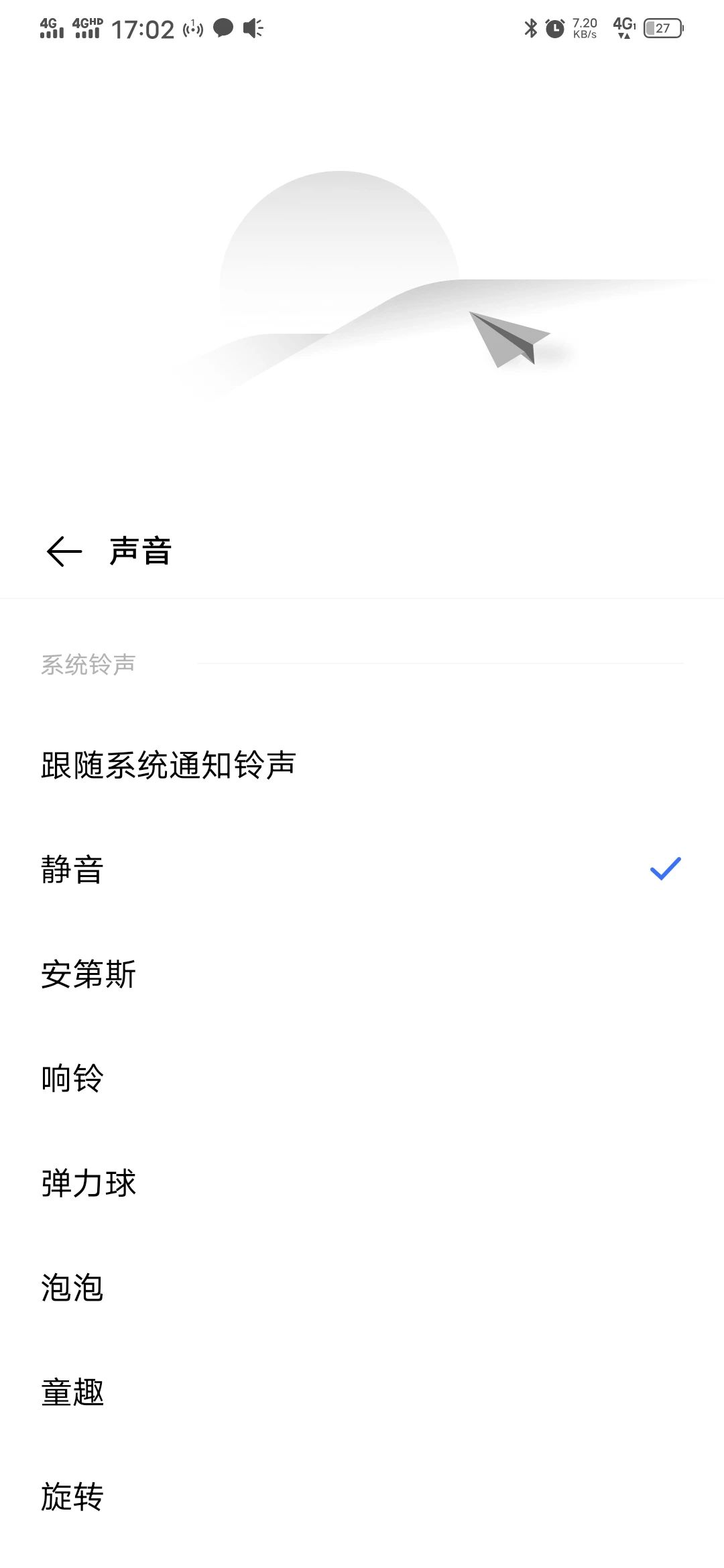Viewport: 724px width, 1568px height.
Task: Select 跟随系统通知铃声 option
Action: tap(362, 765)
